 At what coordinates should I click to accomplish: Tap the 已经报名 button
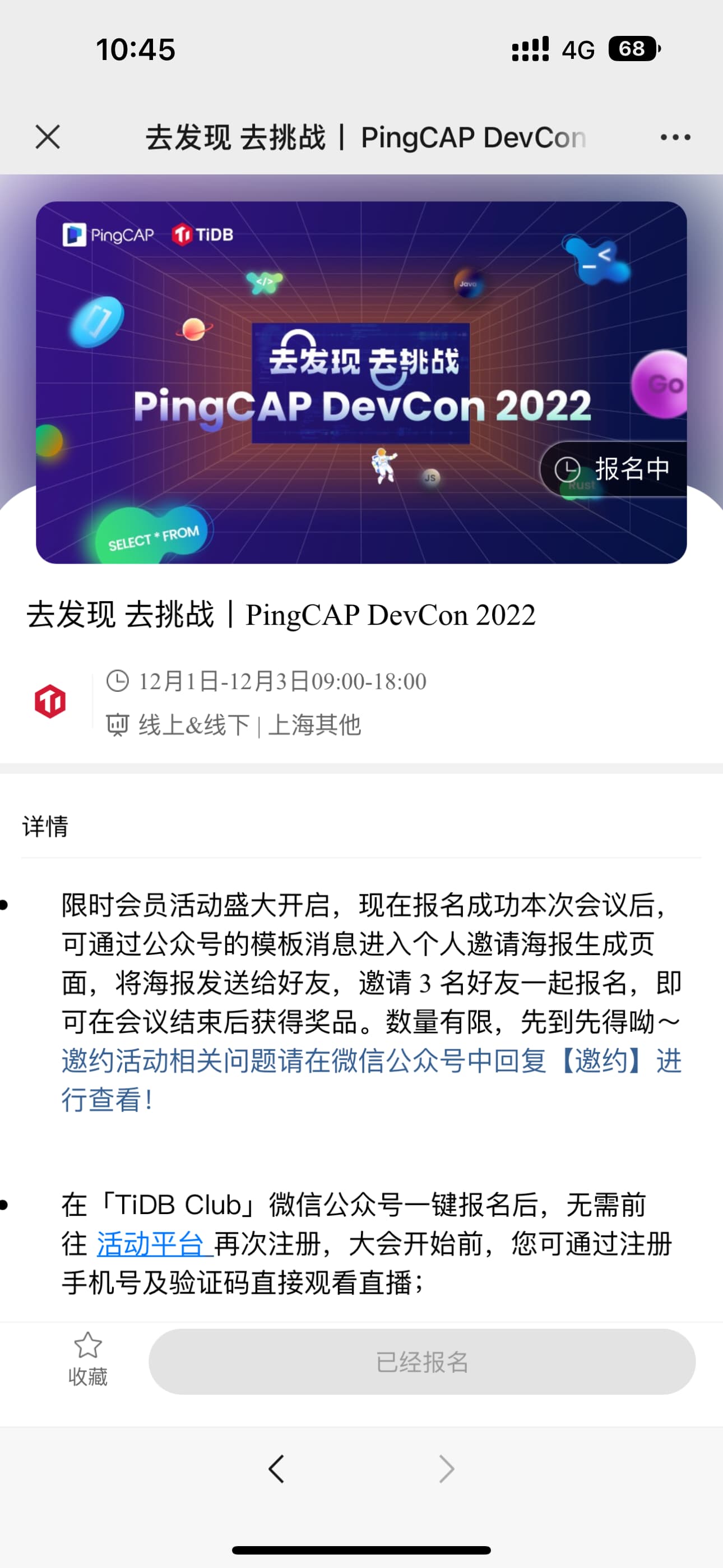point(421,1362)
